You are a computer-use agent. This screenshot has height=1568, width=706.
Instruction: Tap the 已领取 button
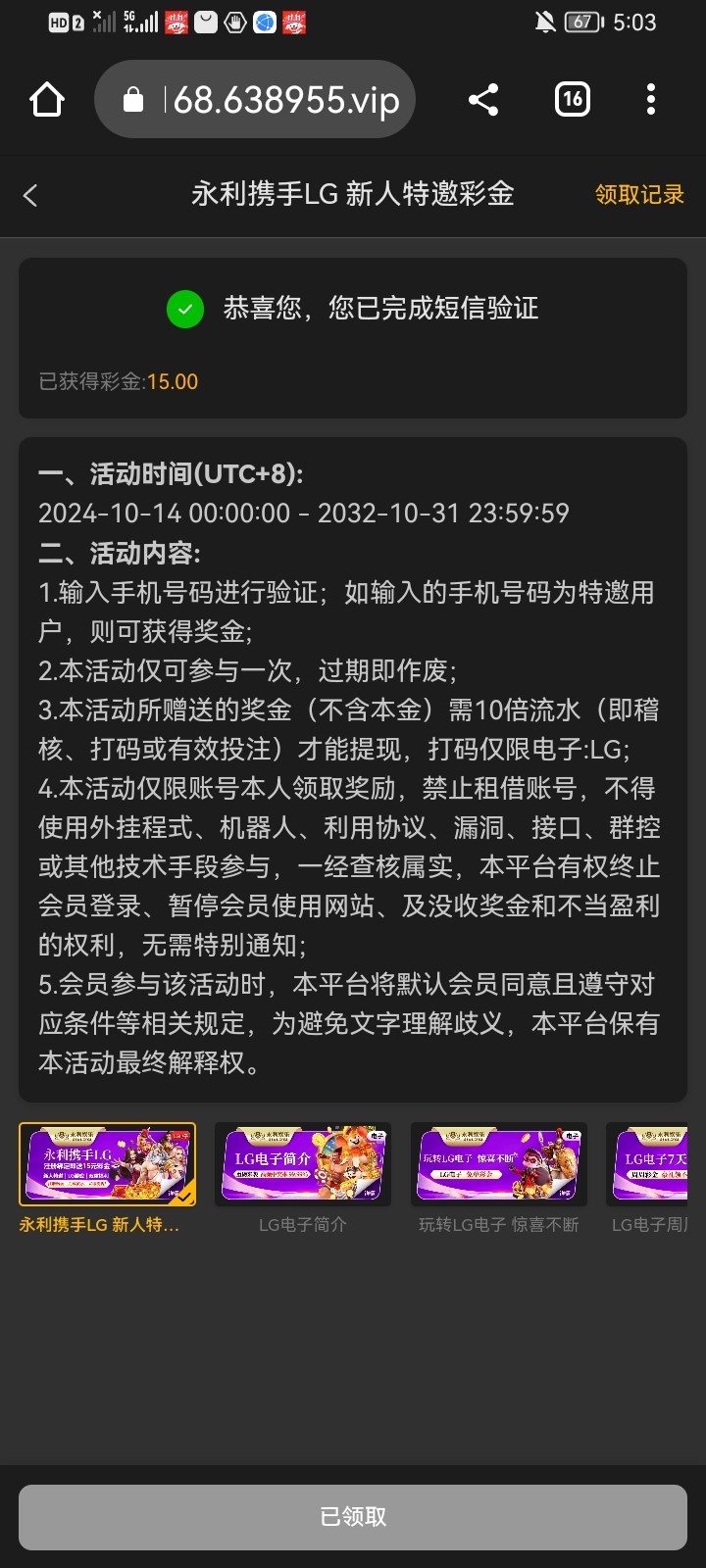[x=353, y=1517]
